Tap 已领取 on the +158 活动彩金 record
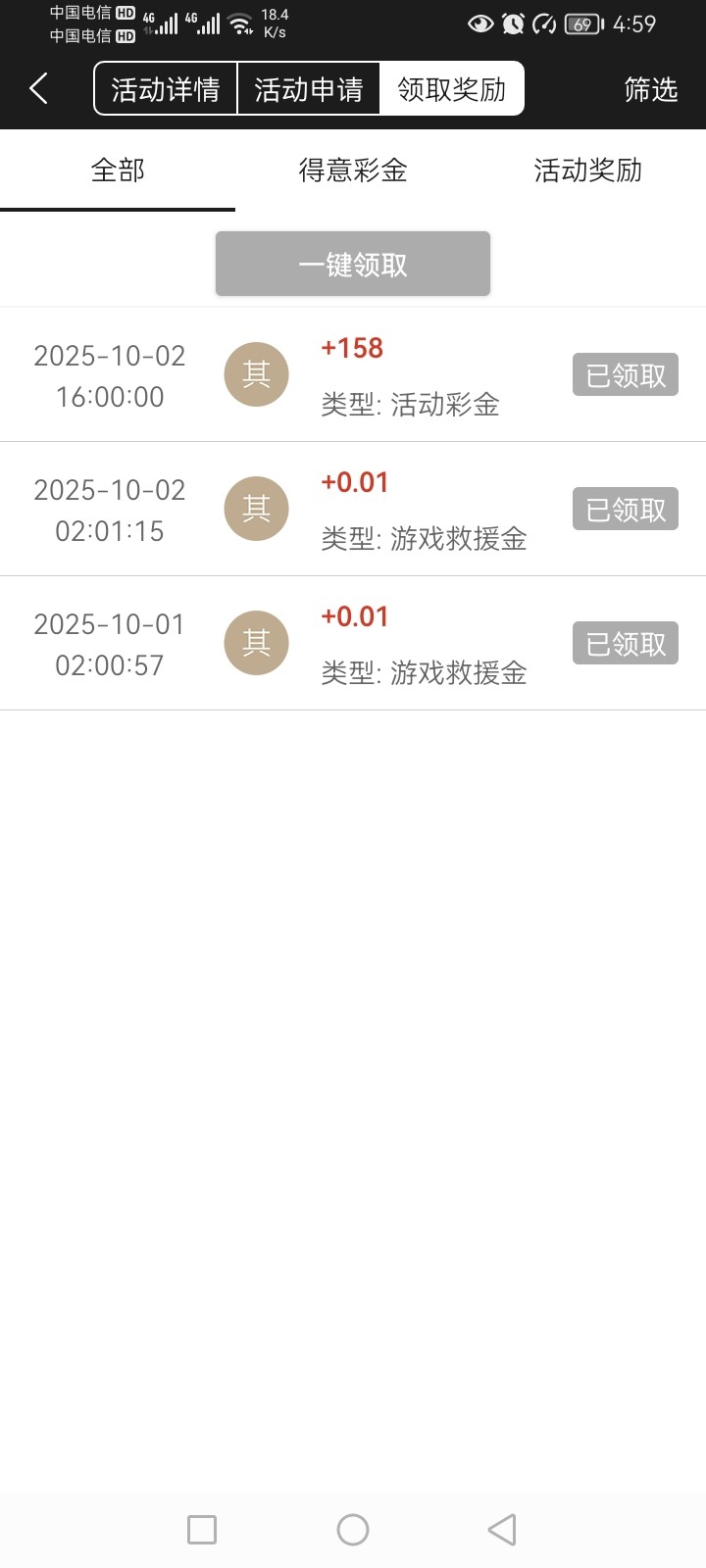This screenshot has height=1568, width=706. 626,375
